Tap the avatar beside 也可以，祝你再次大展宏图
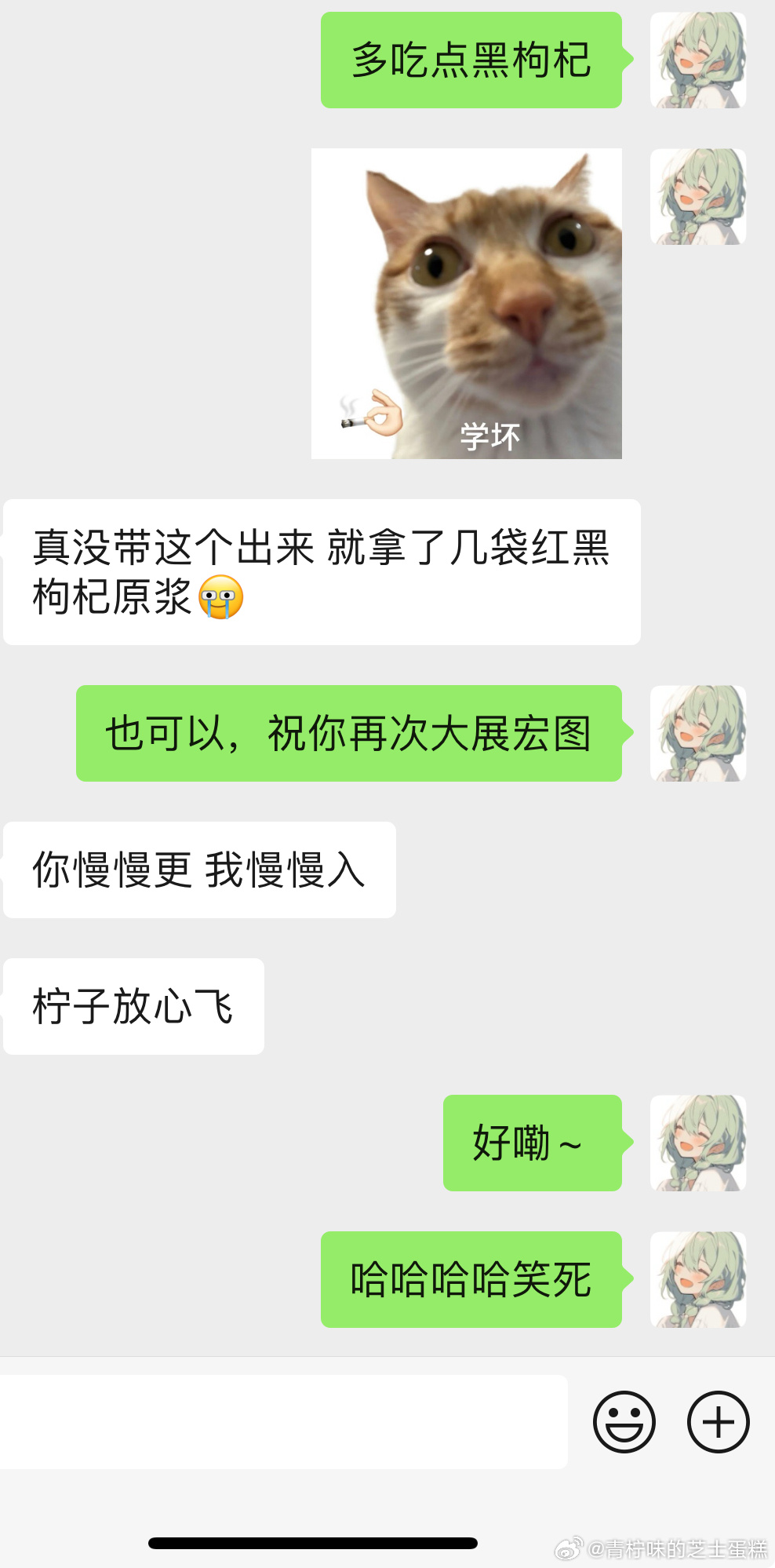 point(697,734)
